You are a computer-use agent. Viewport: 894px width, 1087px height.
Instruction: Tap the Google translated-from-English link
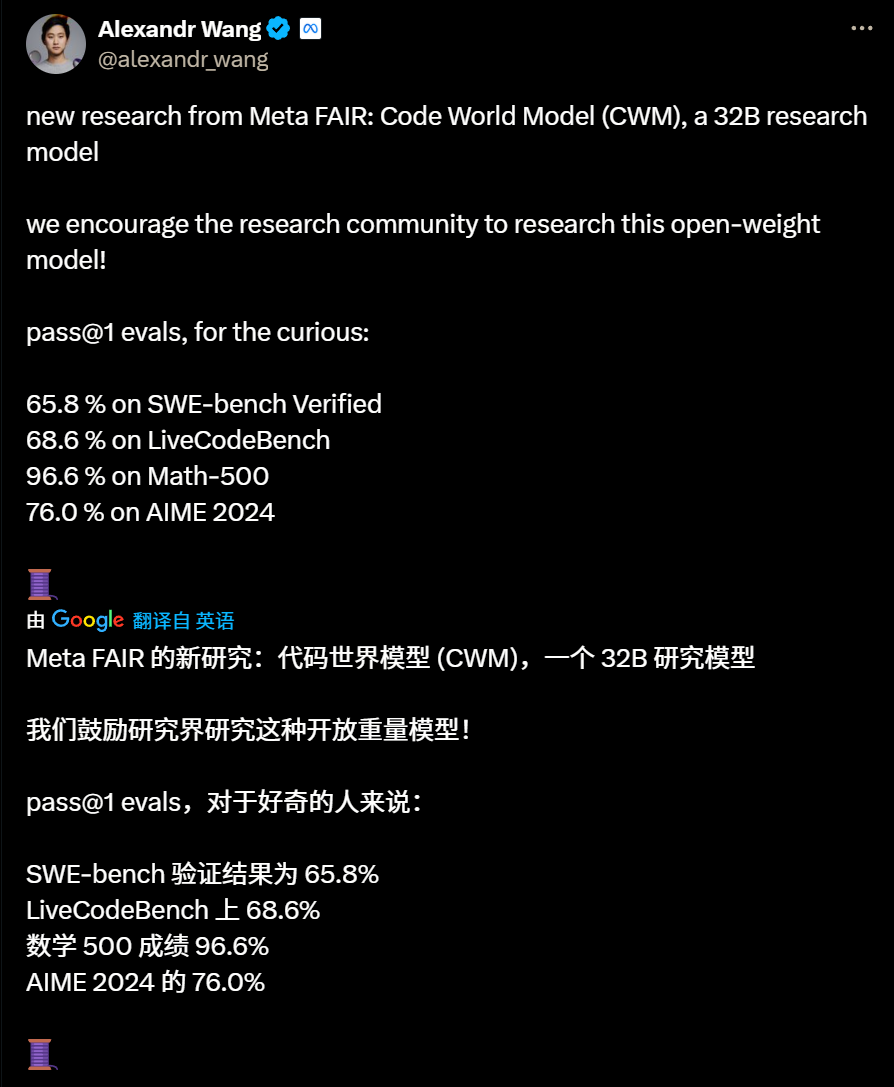click(x=183, y=621)
